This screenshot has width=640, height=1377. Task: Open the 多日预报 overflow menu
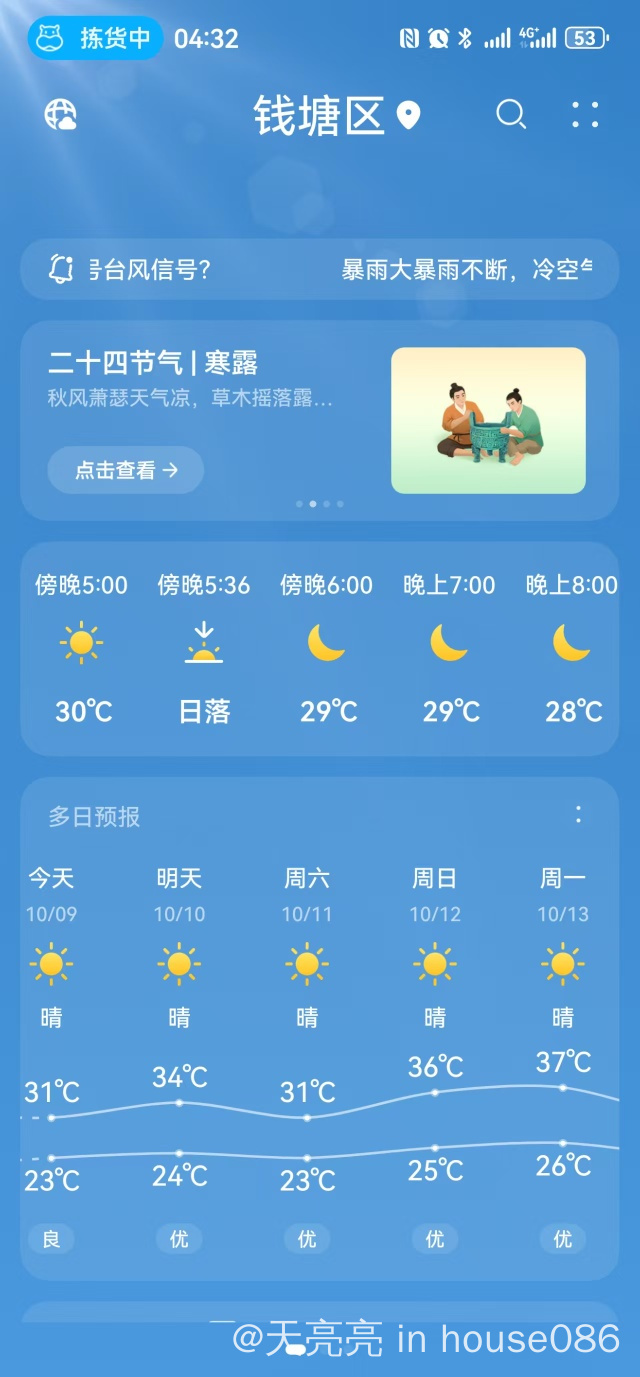[x=578, y=815]
